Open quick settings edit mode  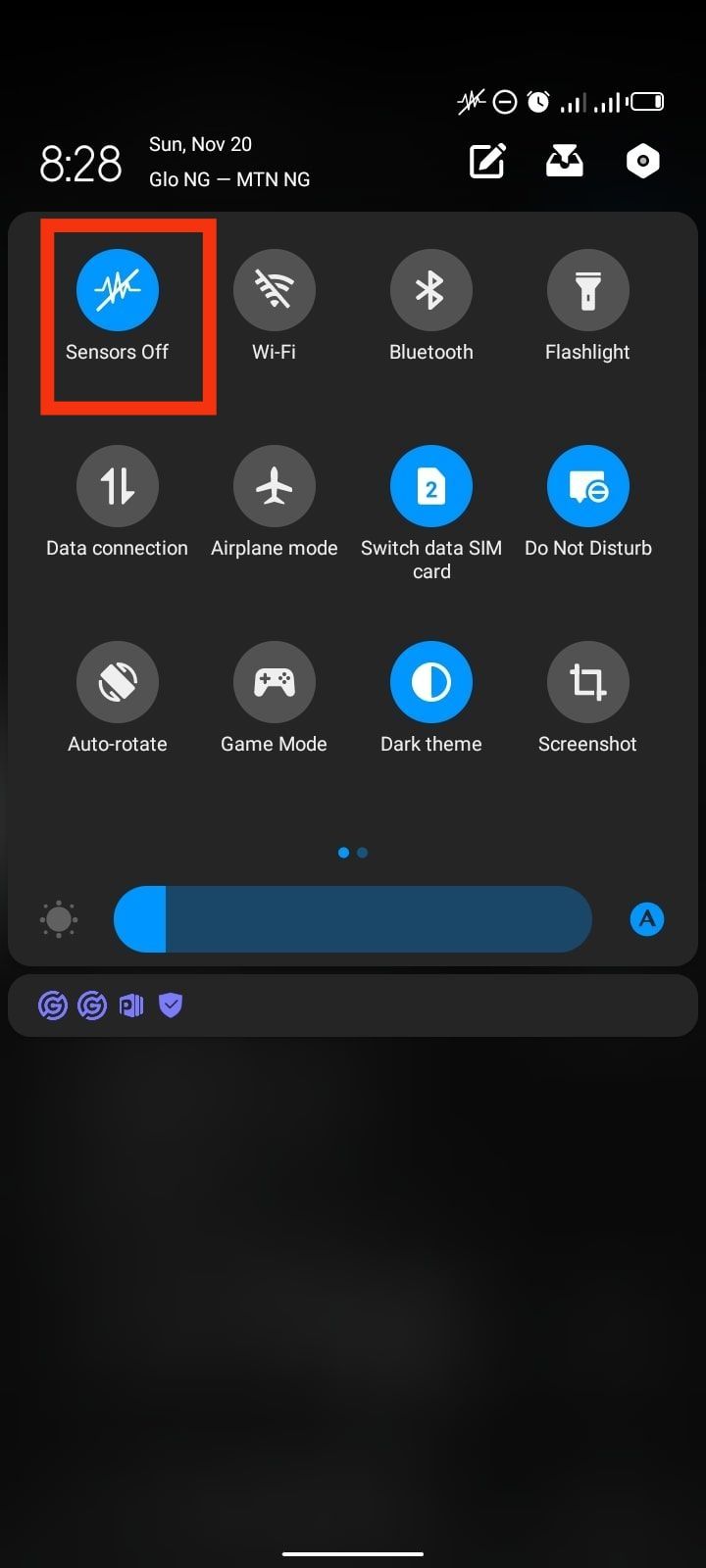click(487, 161)
